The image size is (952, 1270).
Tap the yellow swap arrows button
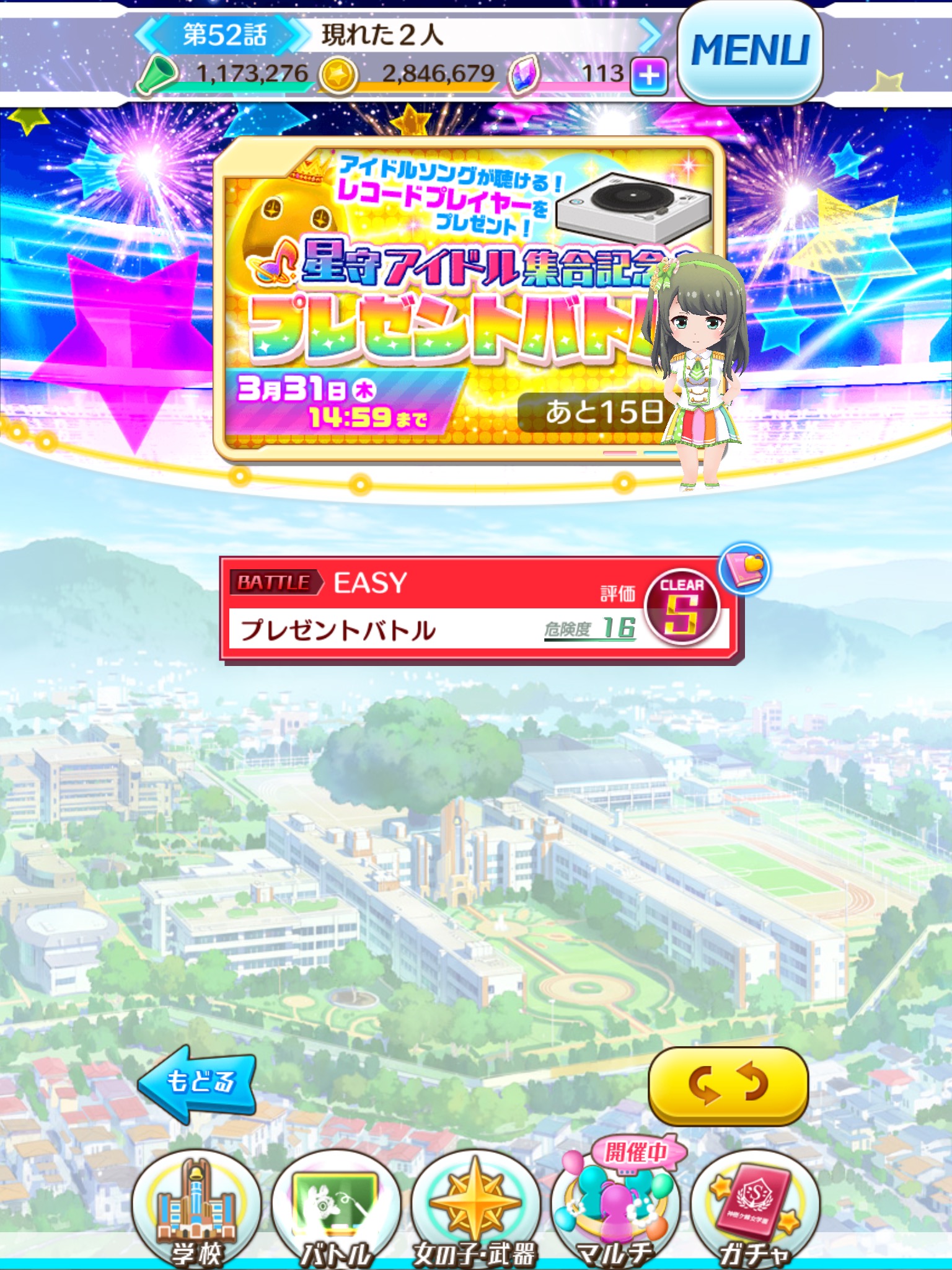(728, 1085)
